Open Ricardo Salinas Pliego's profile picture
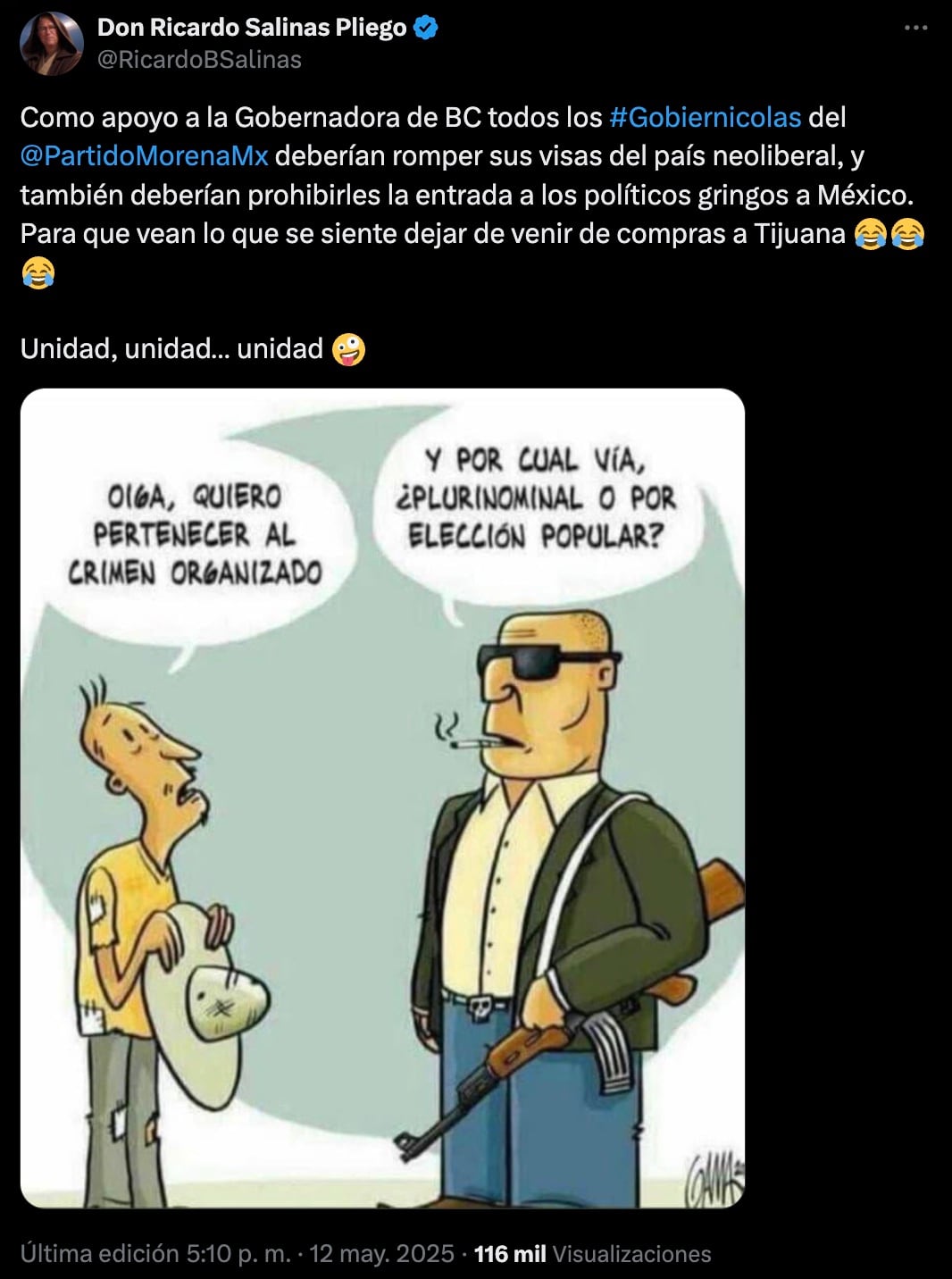 [52, 44]
